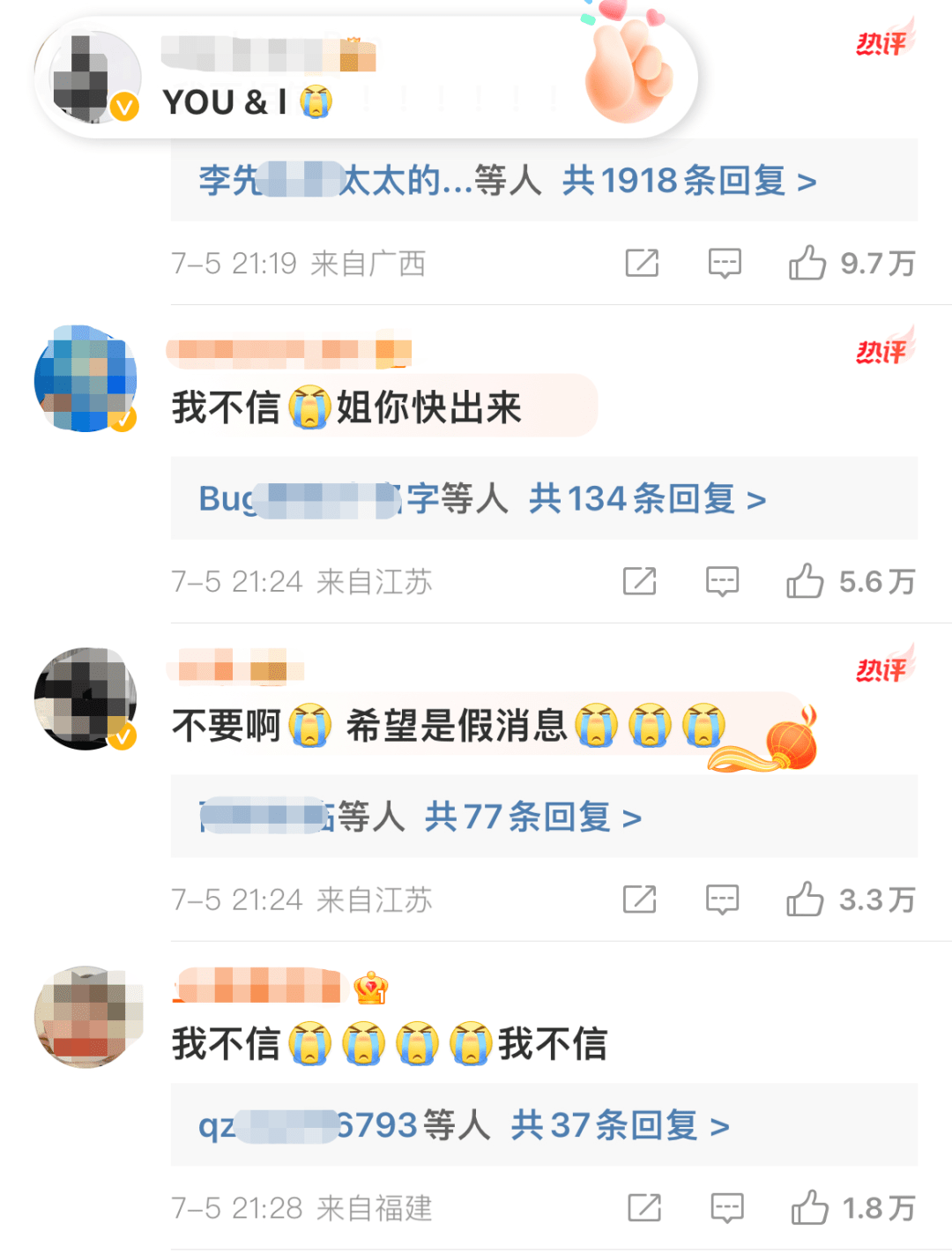952x1254 pixels.
Task: Show all 37 replies
Action: click(620, 1126)
